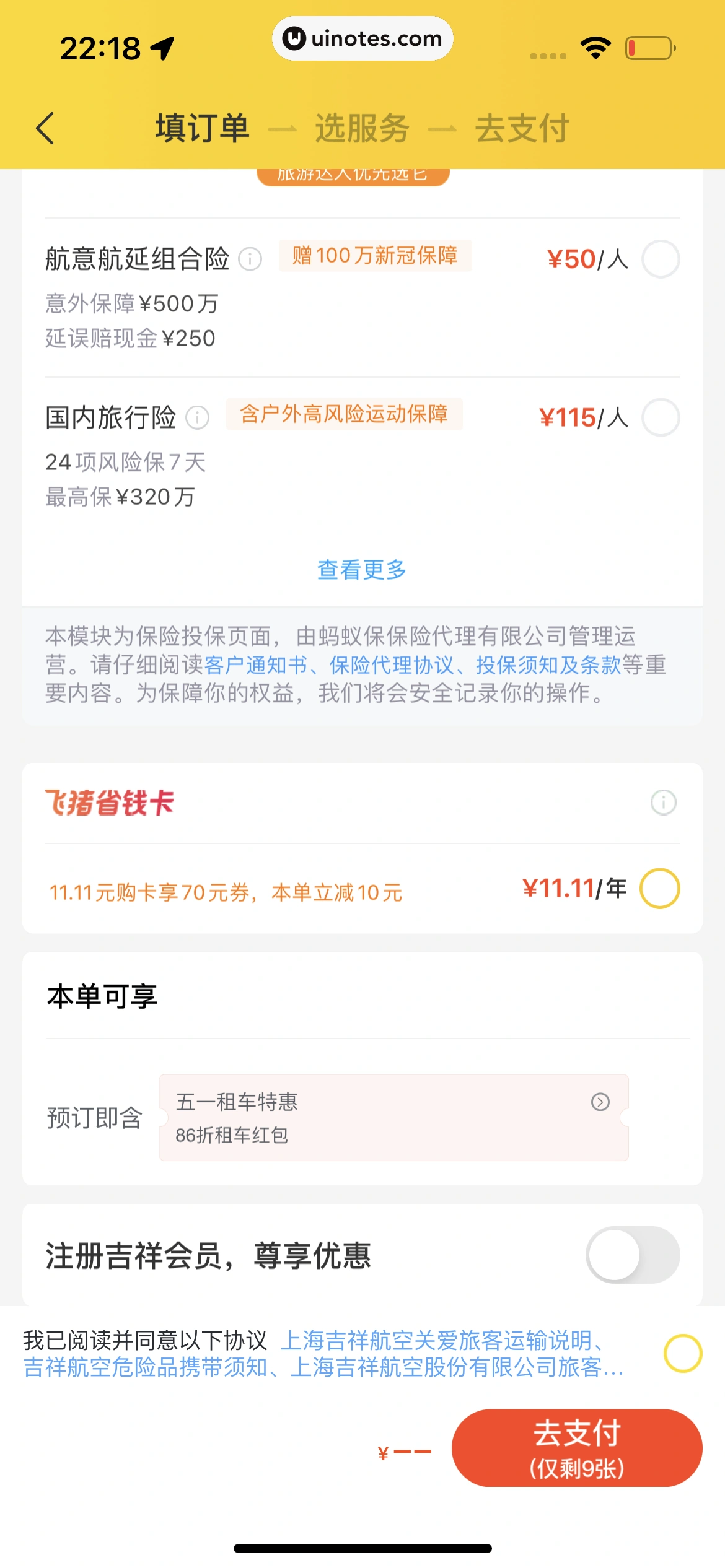This screenshot has height=1568, width=725.
Task: Open info for 国内旅行险
Action: [198, 417]
